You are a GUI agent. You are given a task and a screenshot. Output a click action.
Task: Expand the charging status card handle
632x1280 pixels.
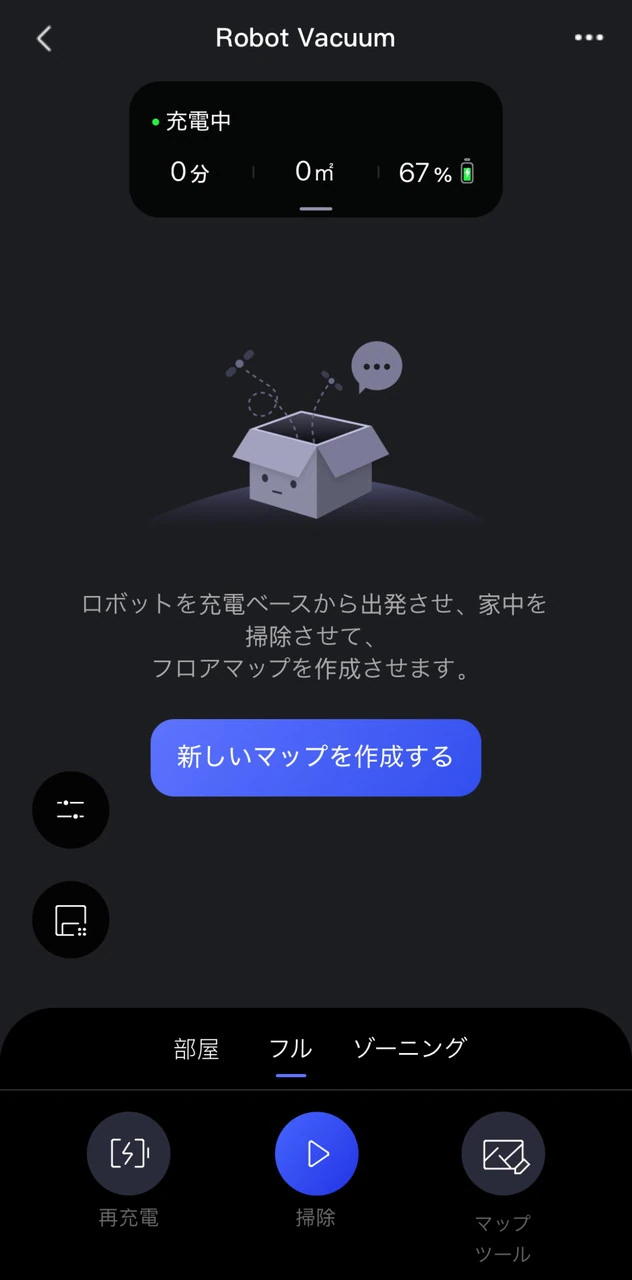pyautogui.click(x=316, y=208)
